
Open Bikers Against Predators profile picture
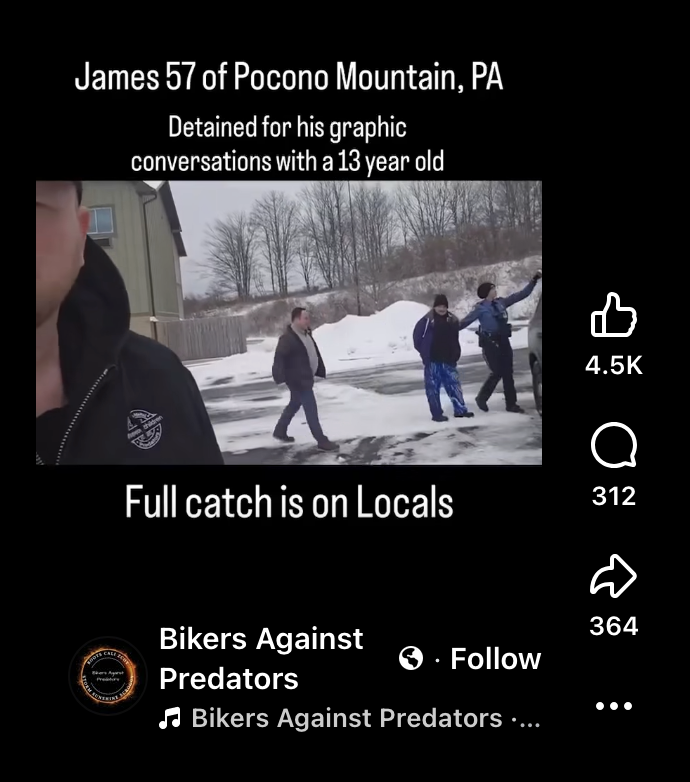tap(107, 675)
